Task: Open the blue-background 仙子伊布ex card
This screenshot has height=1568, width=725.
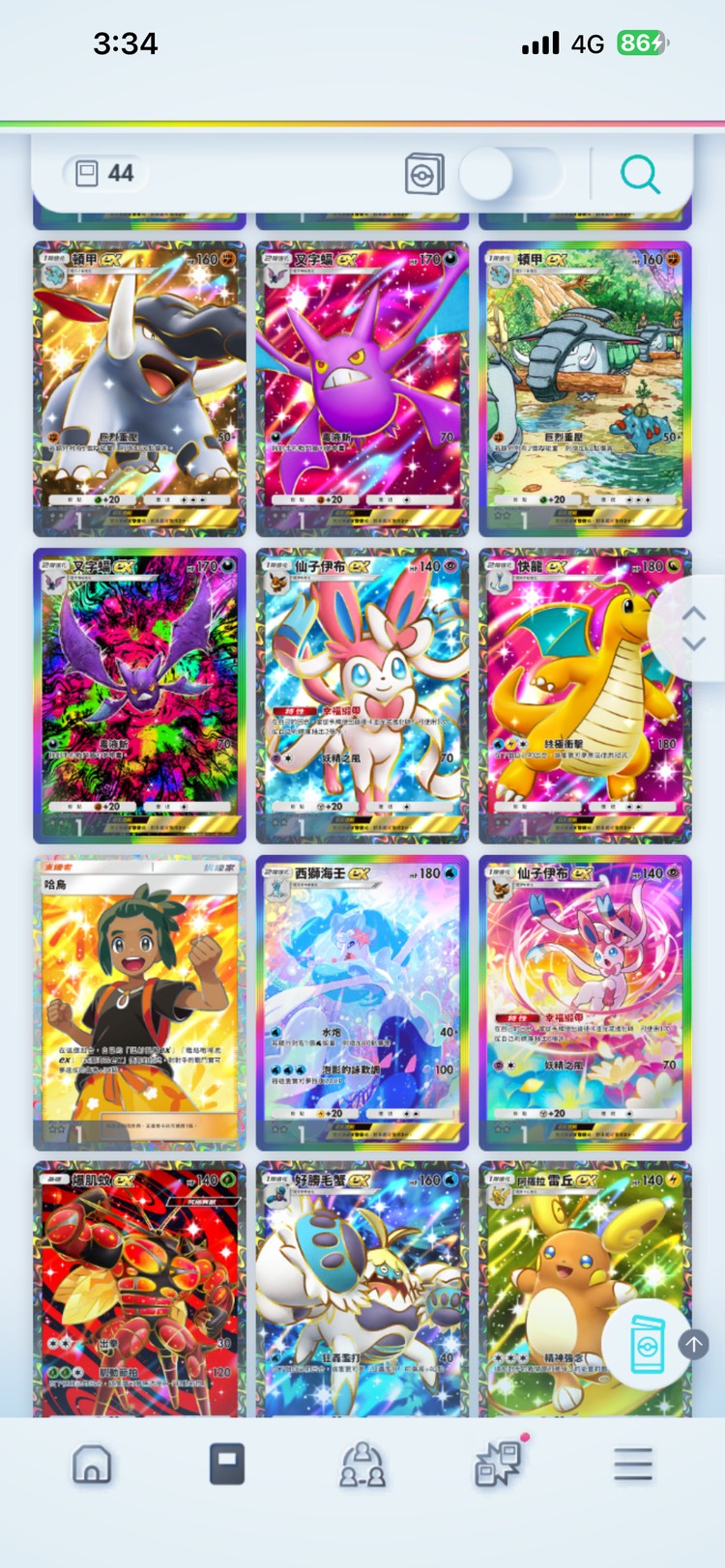Action: (x=362, y=695)
